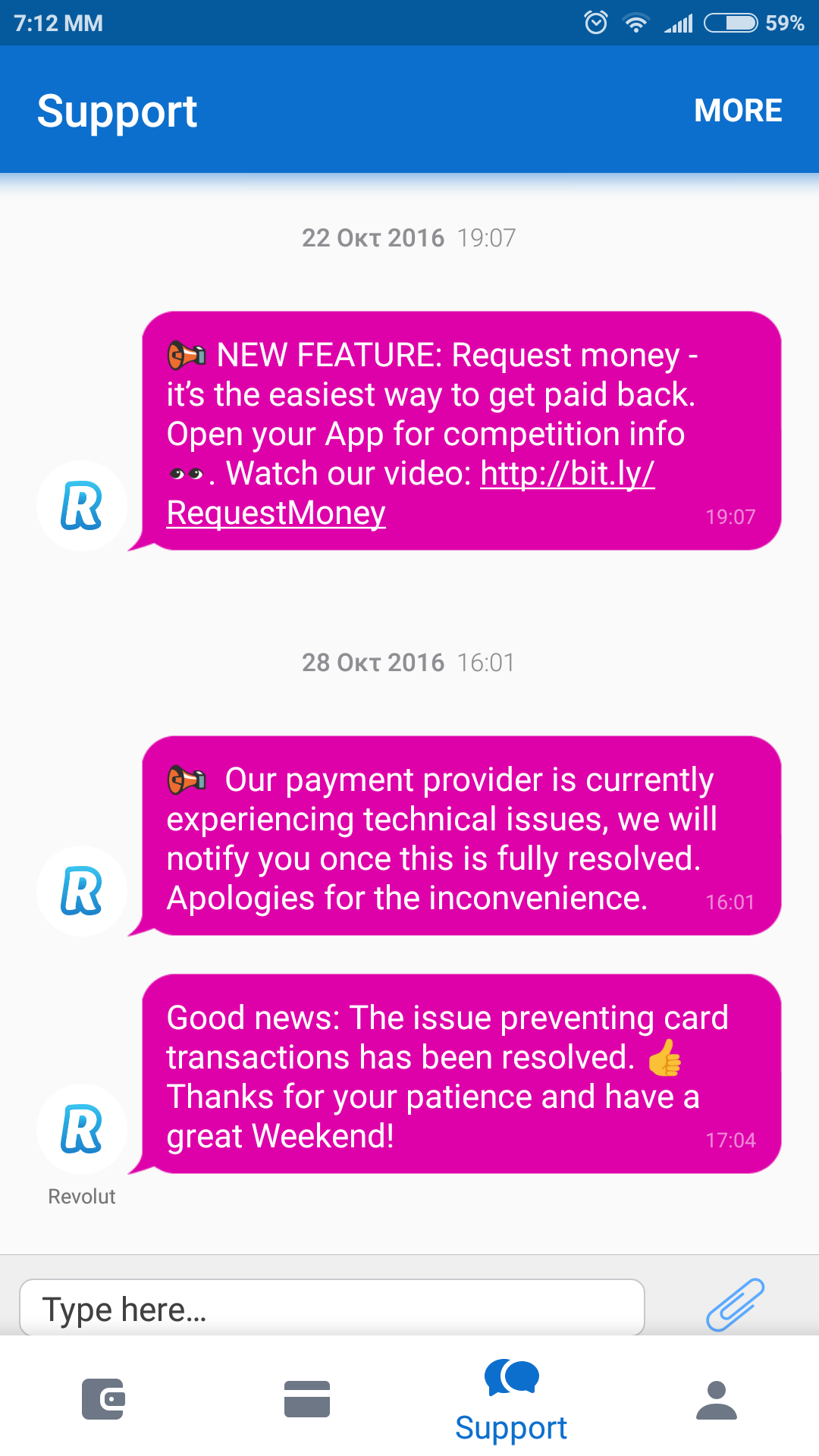Switch to the cards tab

click(307, 1399)
